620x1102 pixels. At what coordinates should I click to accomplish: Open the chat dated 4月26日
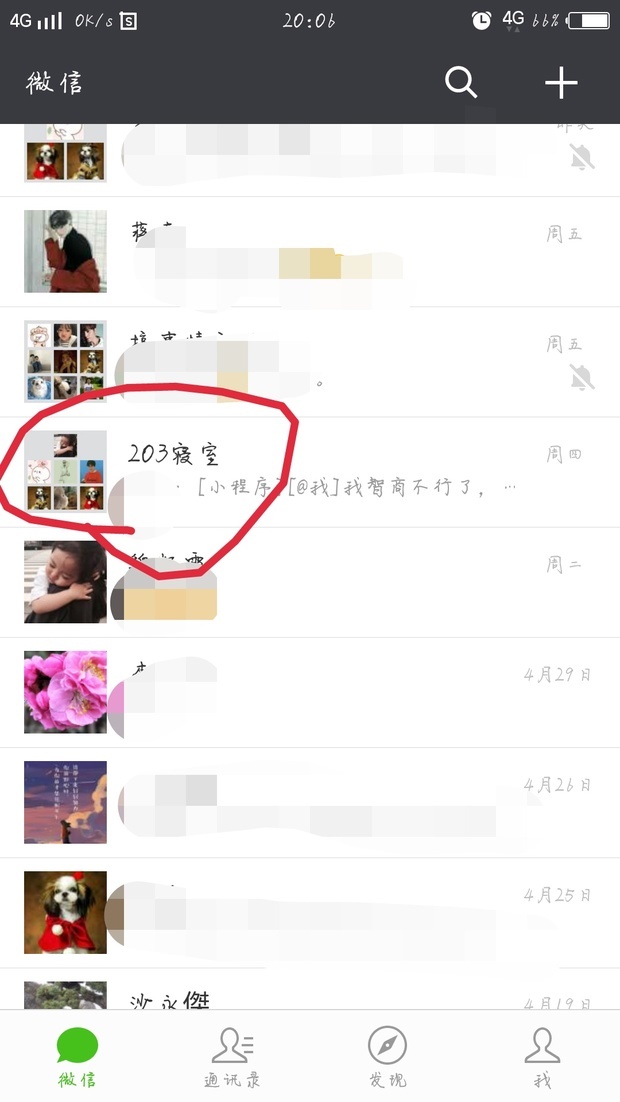310,802
